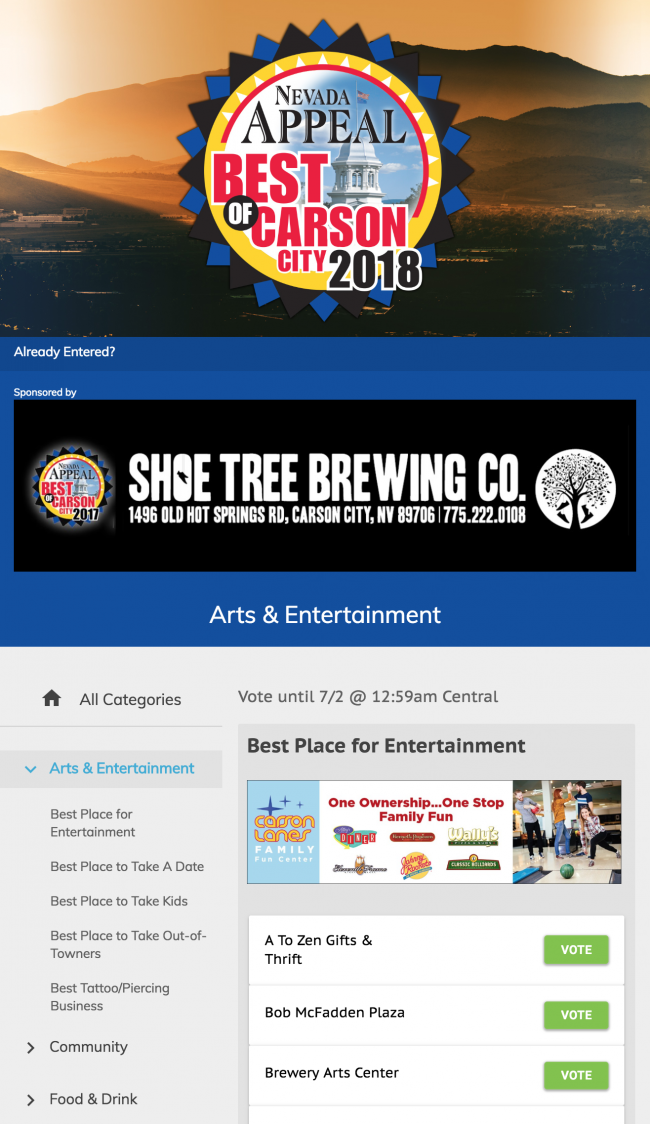Vote for A To Zen Gifts & Thrift
The image size is (650, 1124).
[x=576, y=950]
